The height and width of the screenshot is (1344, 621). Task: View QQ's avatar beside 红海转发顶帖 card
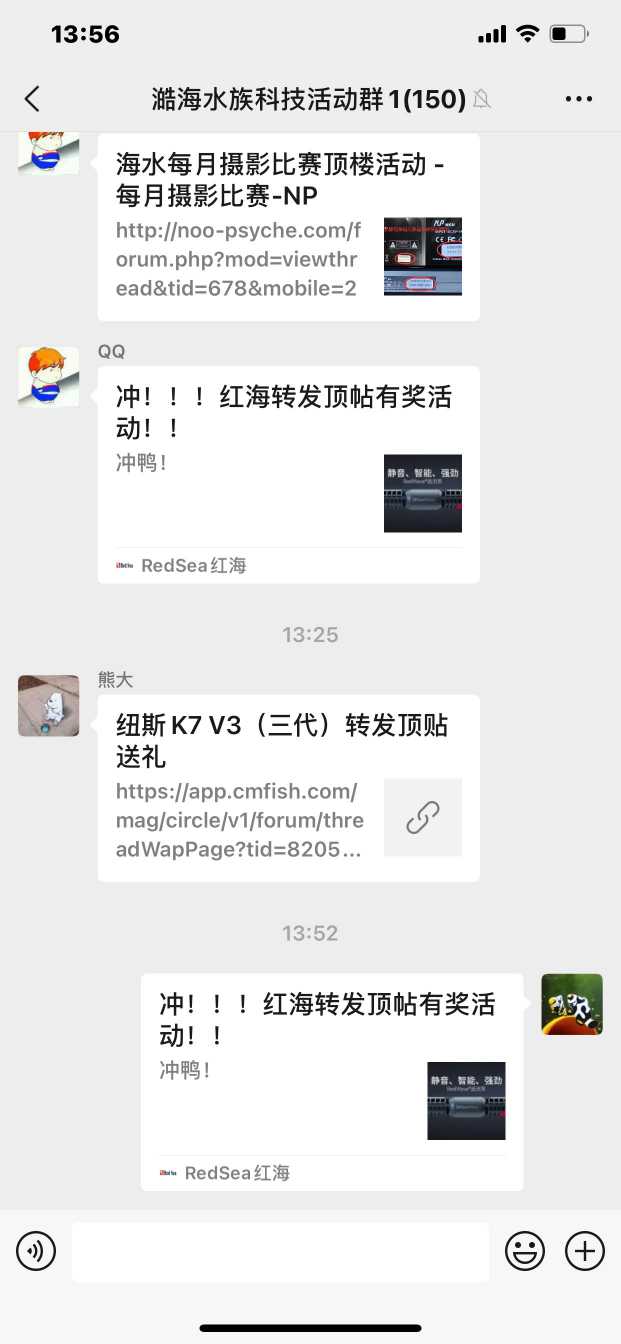[48, 376]
